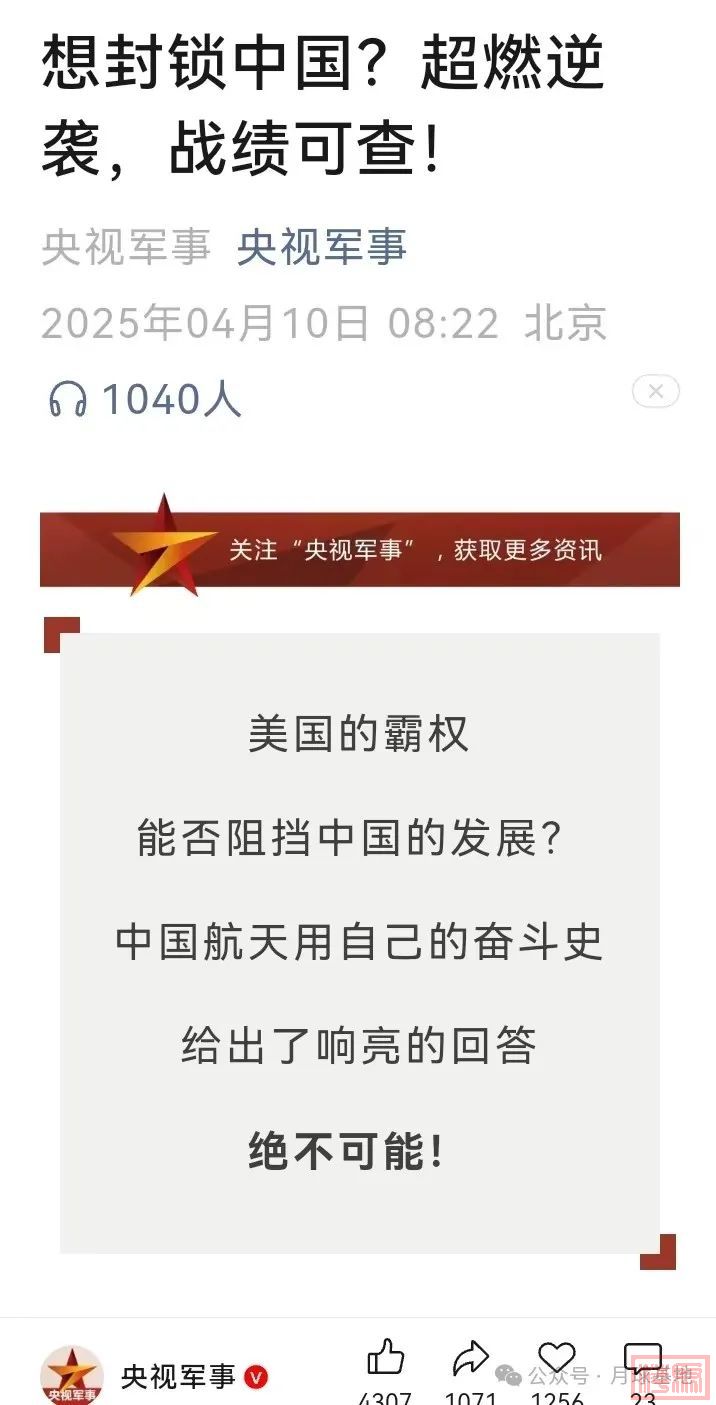This screenshot has height=1405, width=716.
Task: Dismiss the listening counter bar
Action: [655, 392]
